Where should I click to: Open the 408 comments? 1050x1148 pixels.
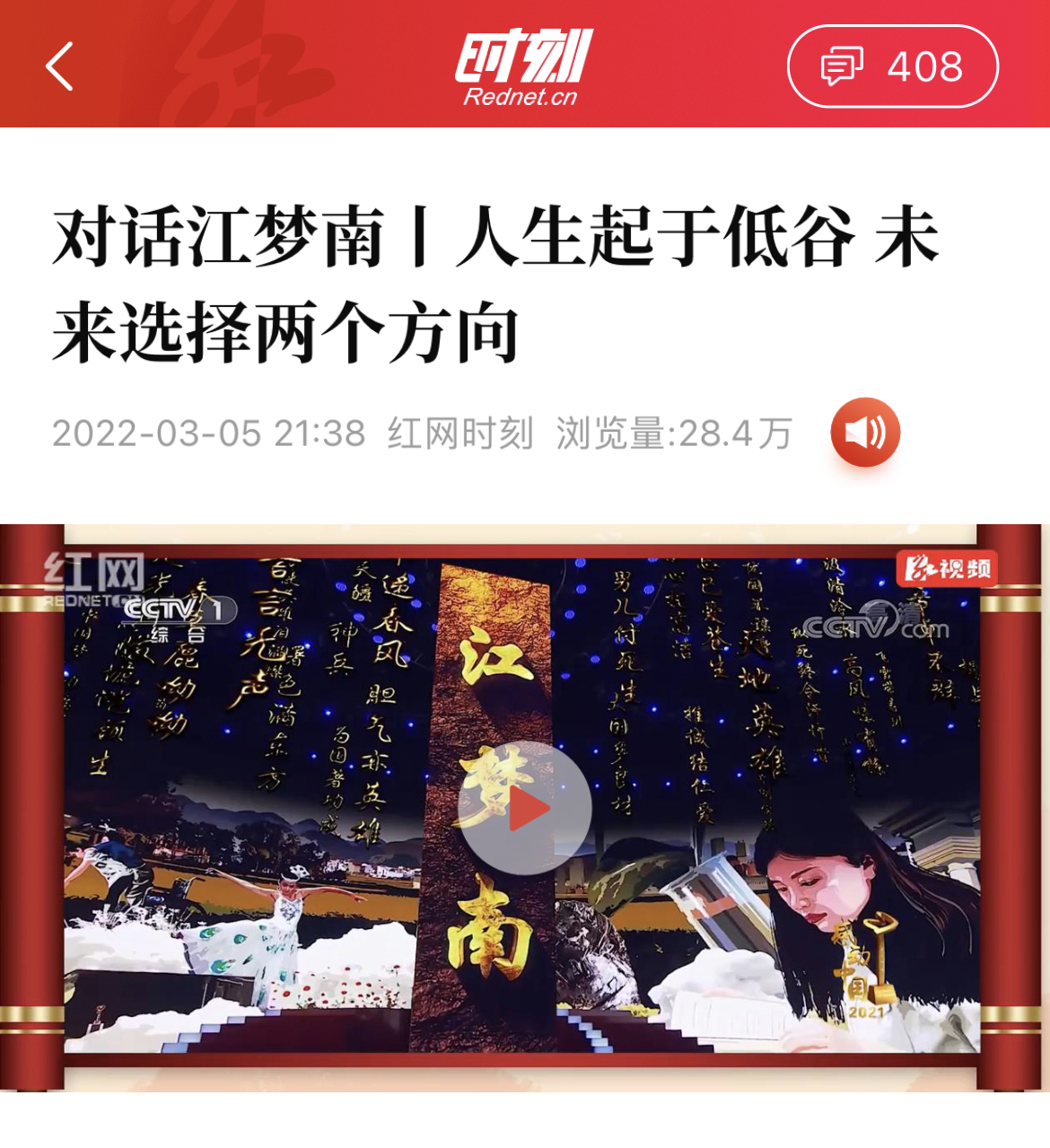[892, 66]
